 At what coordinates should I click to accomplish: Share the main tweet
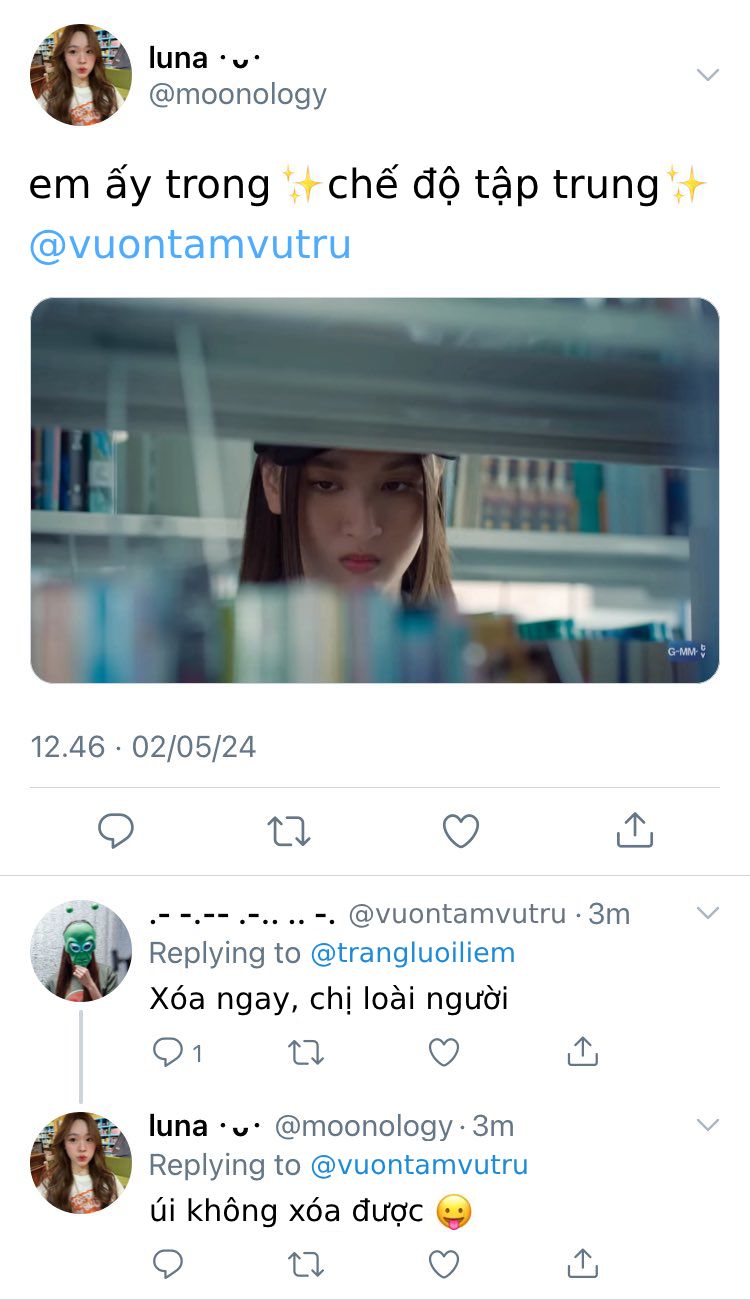click(x=634, y=830)
